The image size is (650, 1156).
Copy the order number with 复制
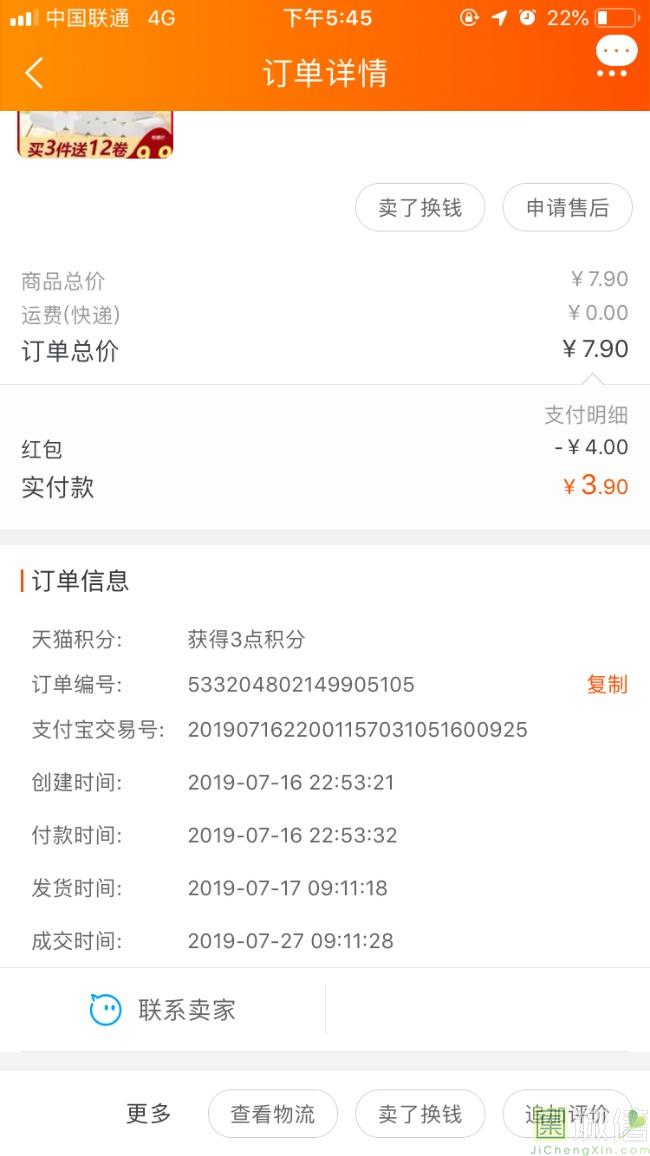(607, 685)
